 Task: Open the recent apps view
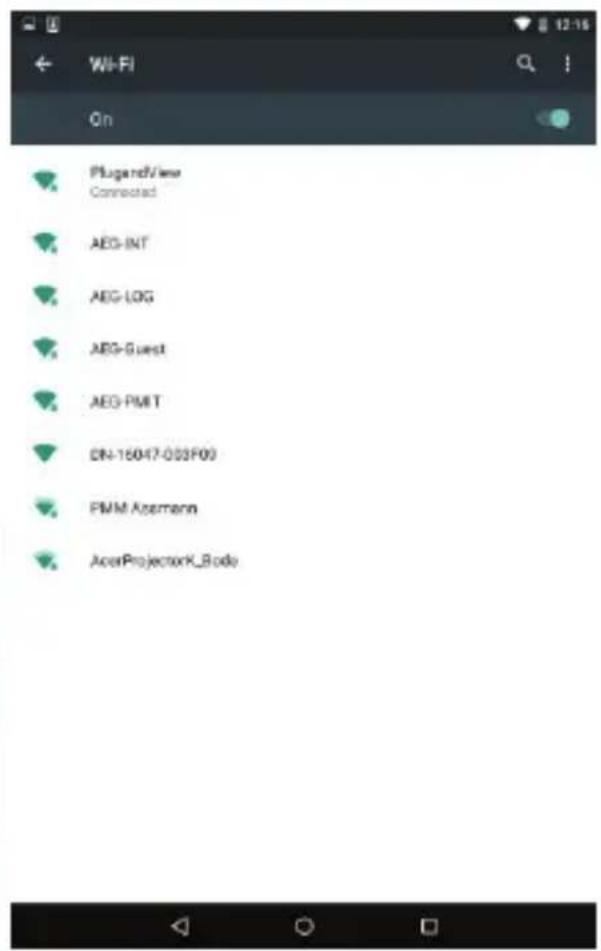point(429,926)
